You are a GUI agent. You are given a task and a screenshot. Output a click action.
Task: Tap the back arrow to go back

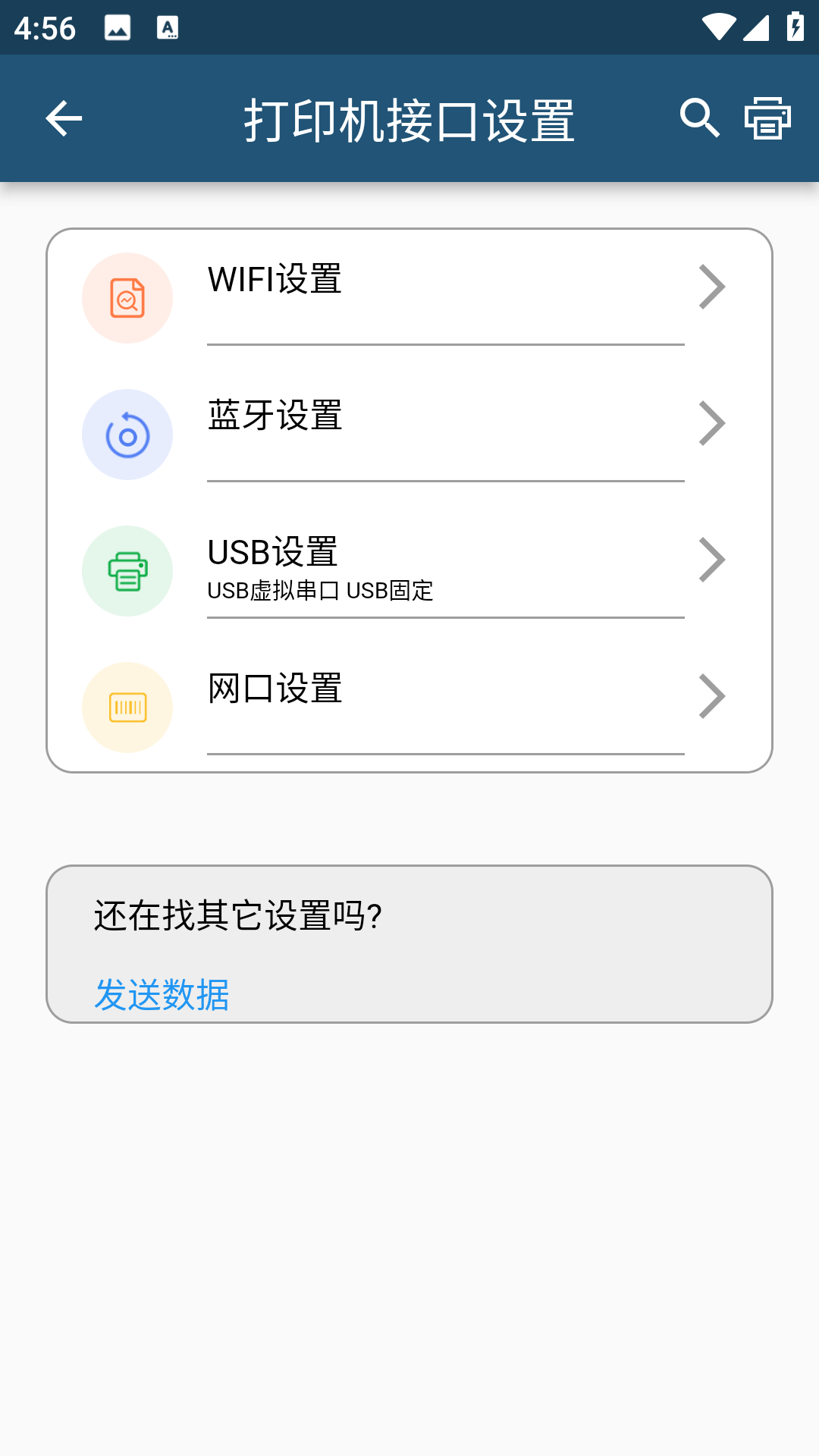click(x=64, y=118)
